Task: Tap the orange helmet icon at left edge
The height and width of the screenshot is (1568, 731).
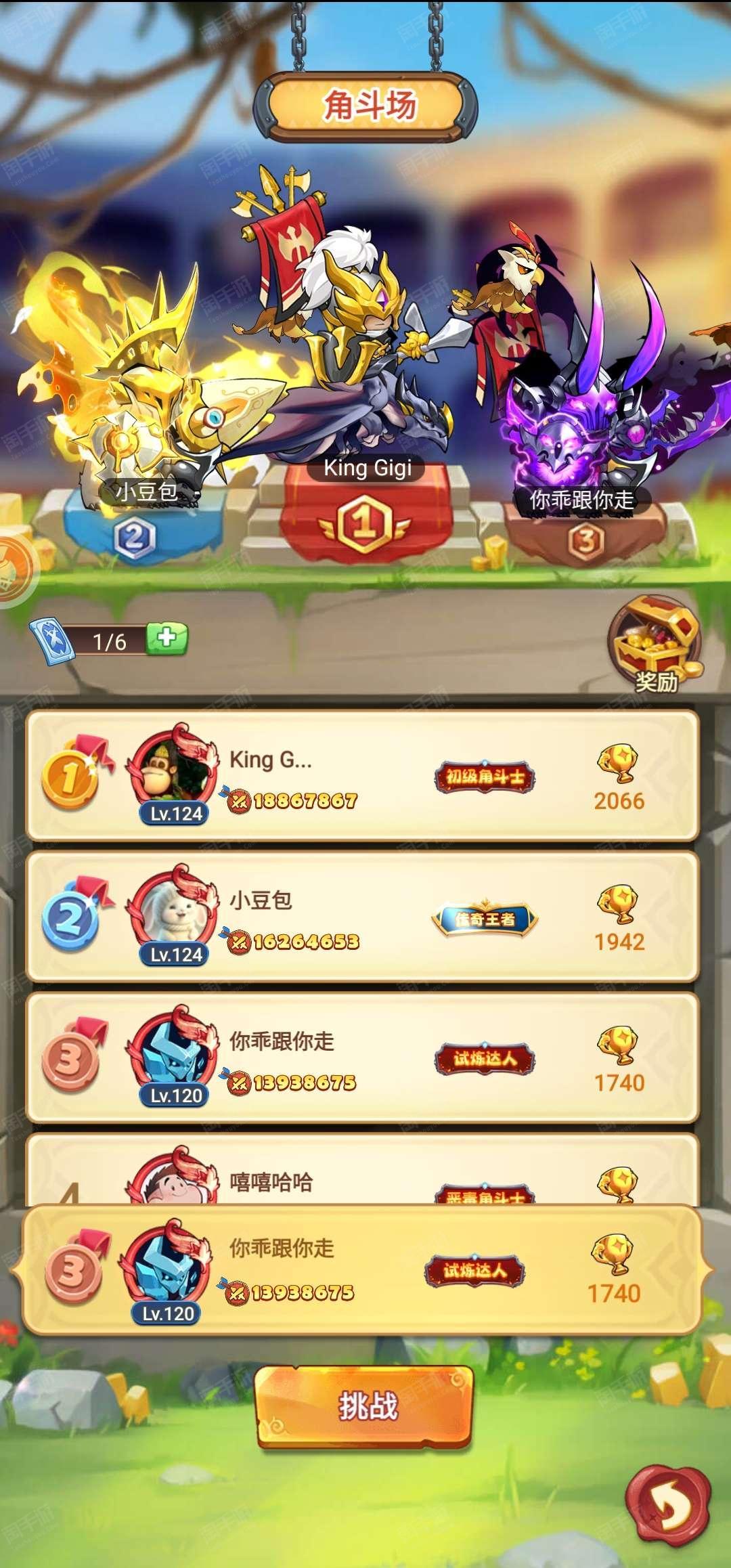Action: pyautogui.click(x=15, y=570)
